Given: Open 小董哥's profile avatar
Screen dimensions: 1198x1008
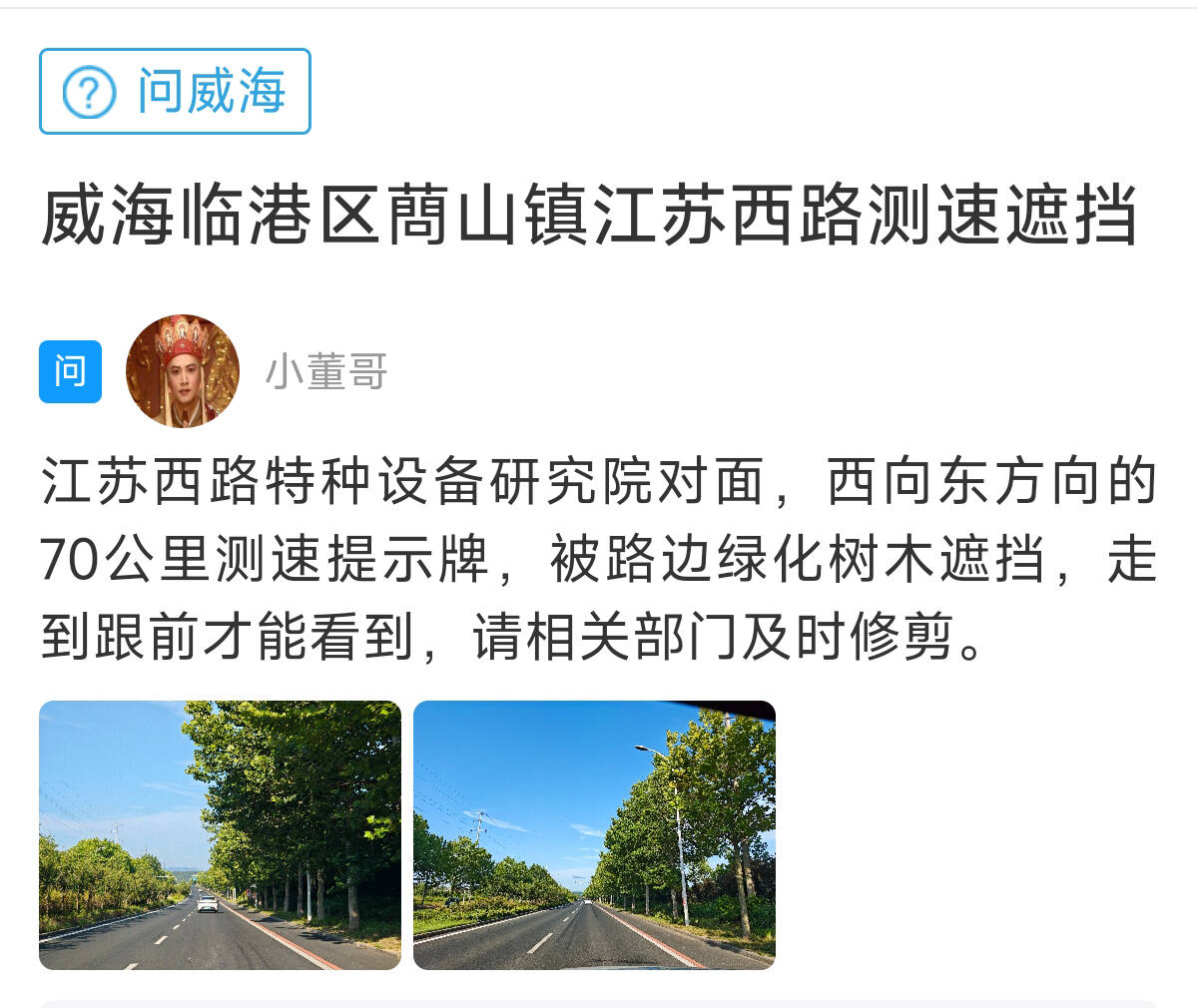Looking at the screenshot, I should 182,371.
